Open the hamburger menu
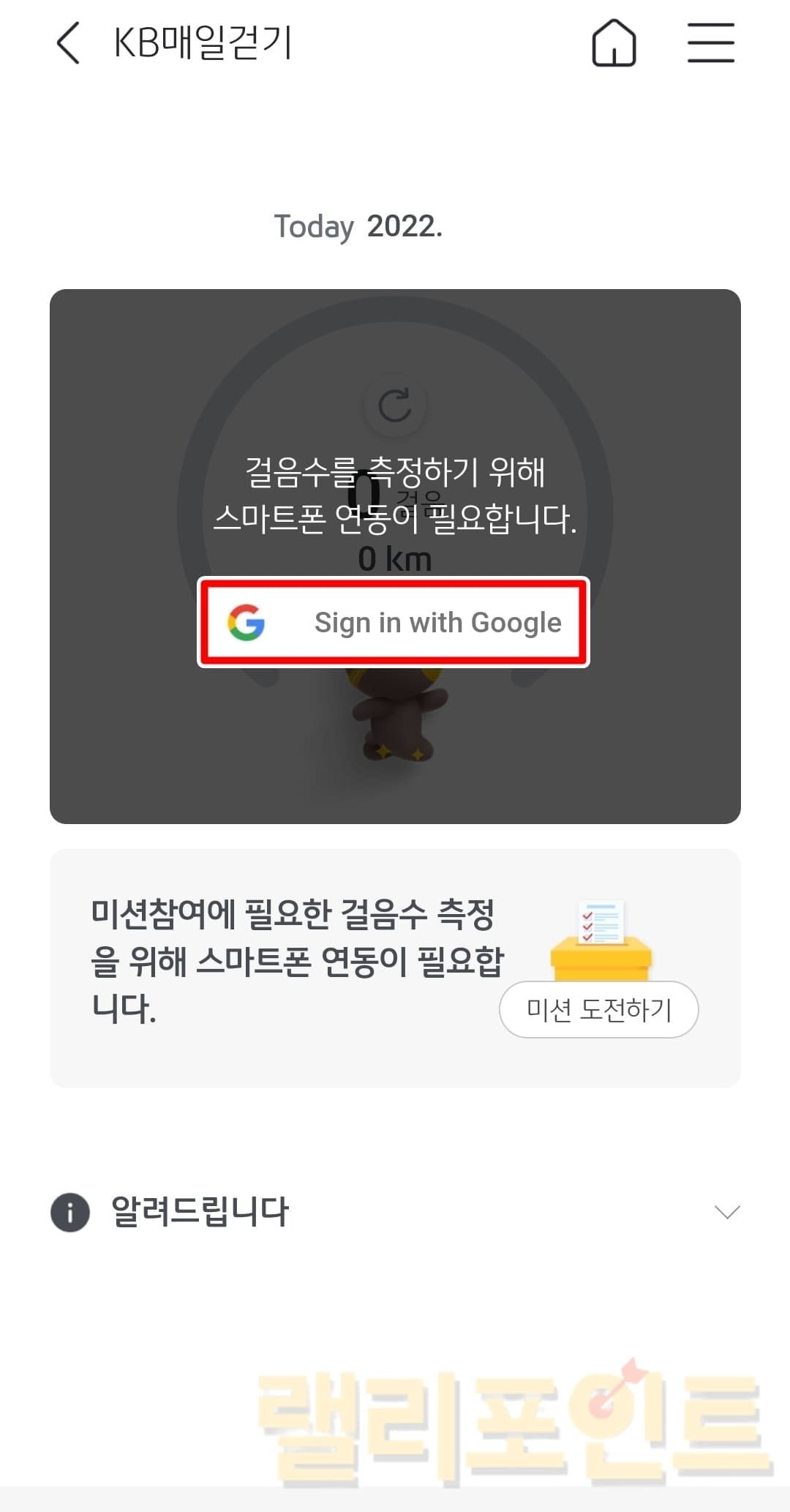Image resolution: width=790 pixels, height=1512 pixels. [710, 42]
